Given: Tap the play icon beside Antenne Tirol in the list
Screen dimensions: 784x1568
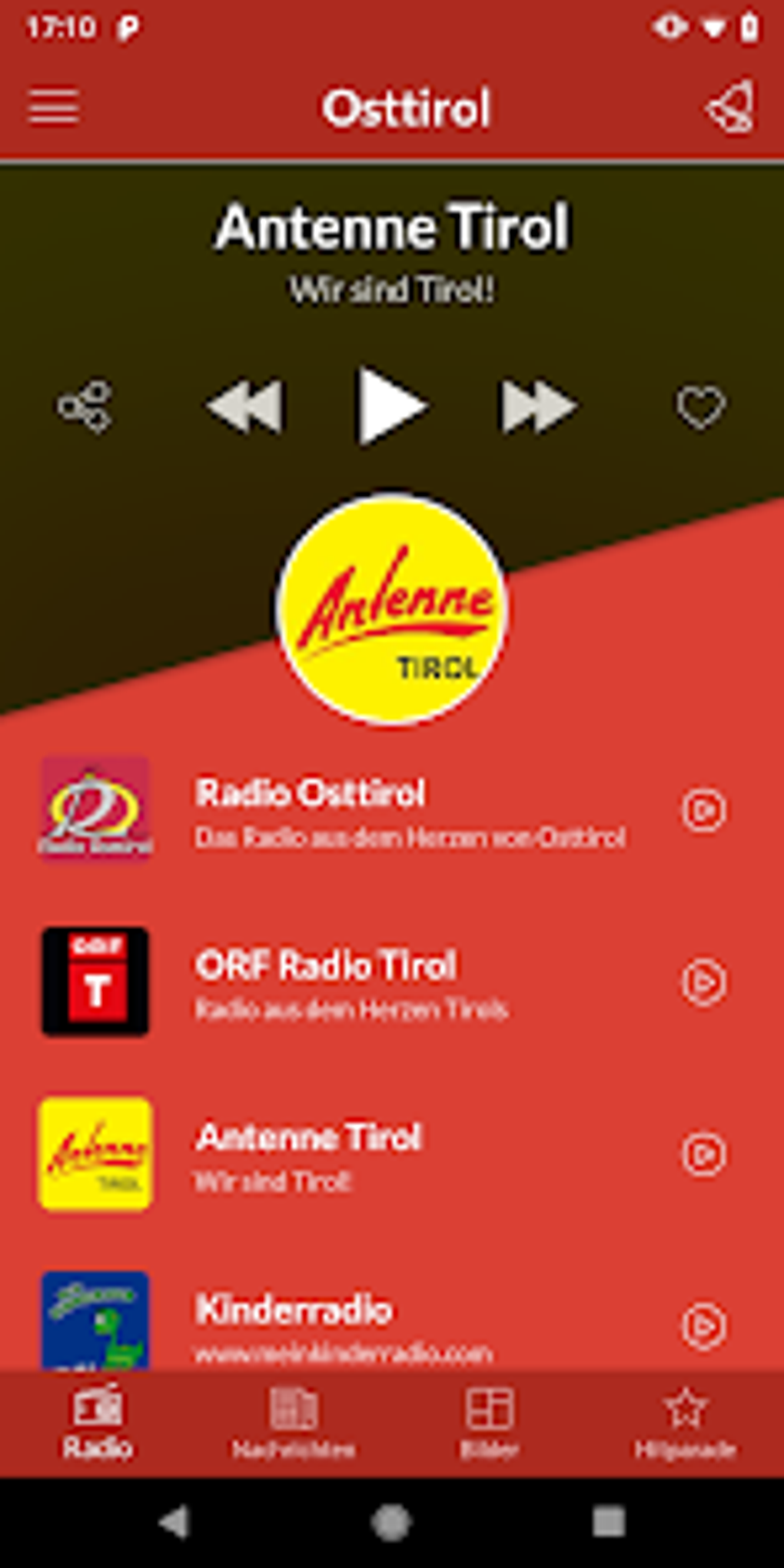Looking at the screenshot, I should [x=703, y=1154].
